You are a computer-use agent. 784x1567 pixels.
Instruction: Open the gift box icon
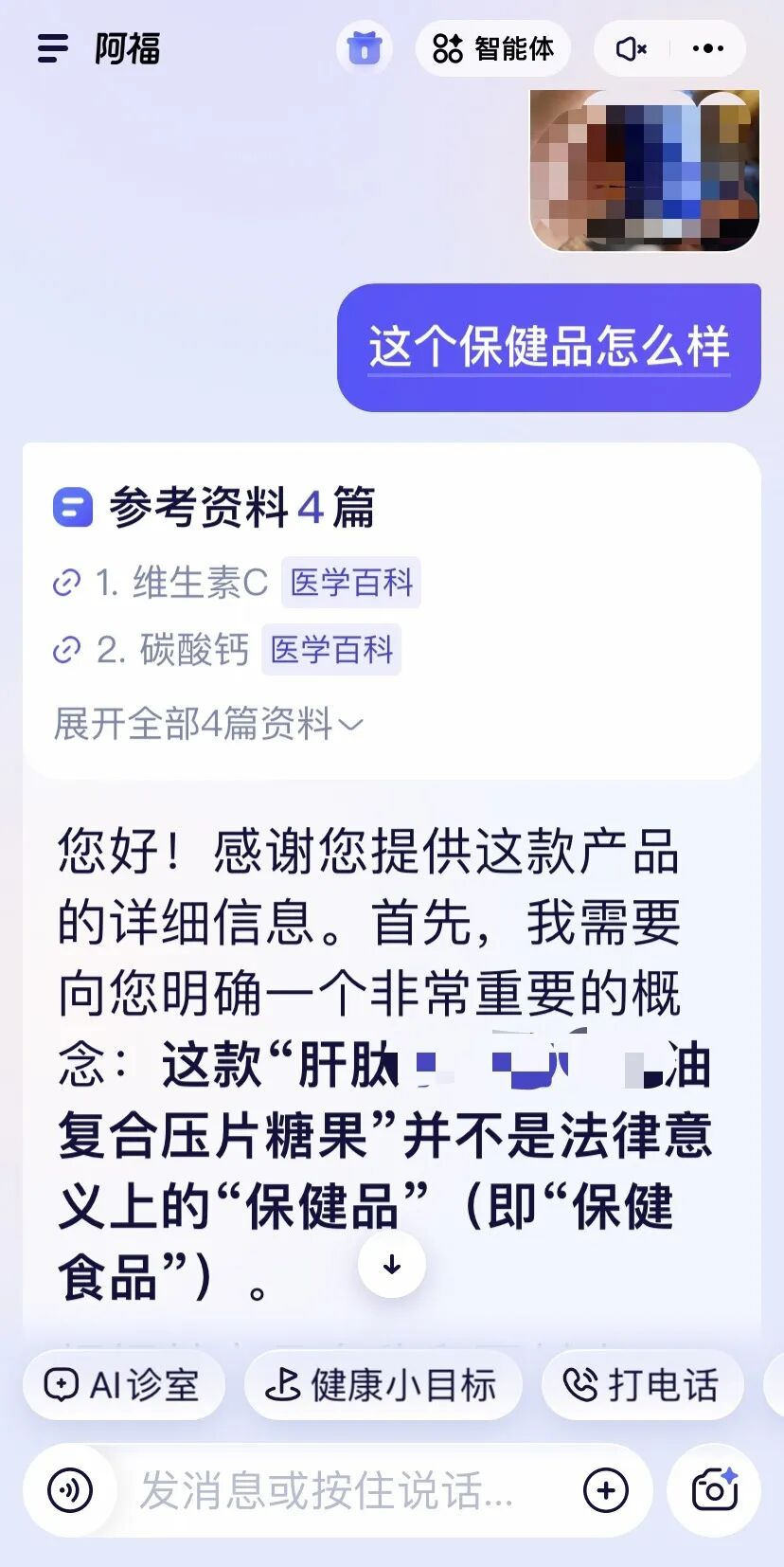[x=364, y=48]
